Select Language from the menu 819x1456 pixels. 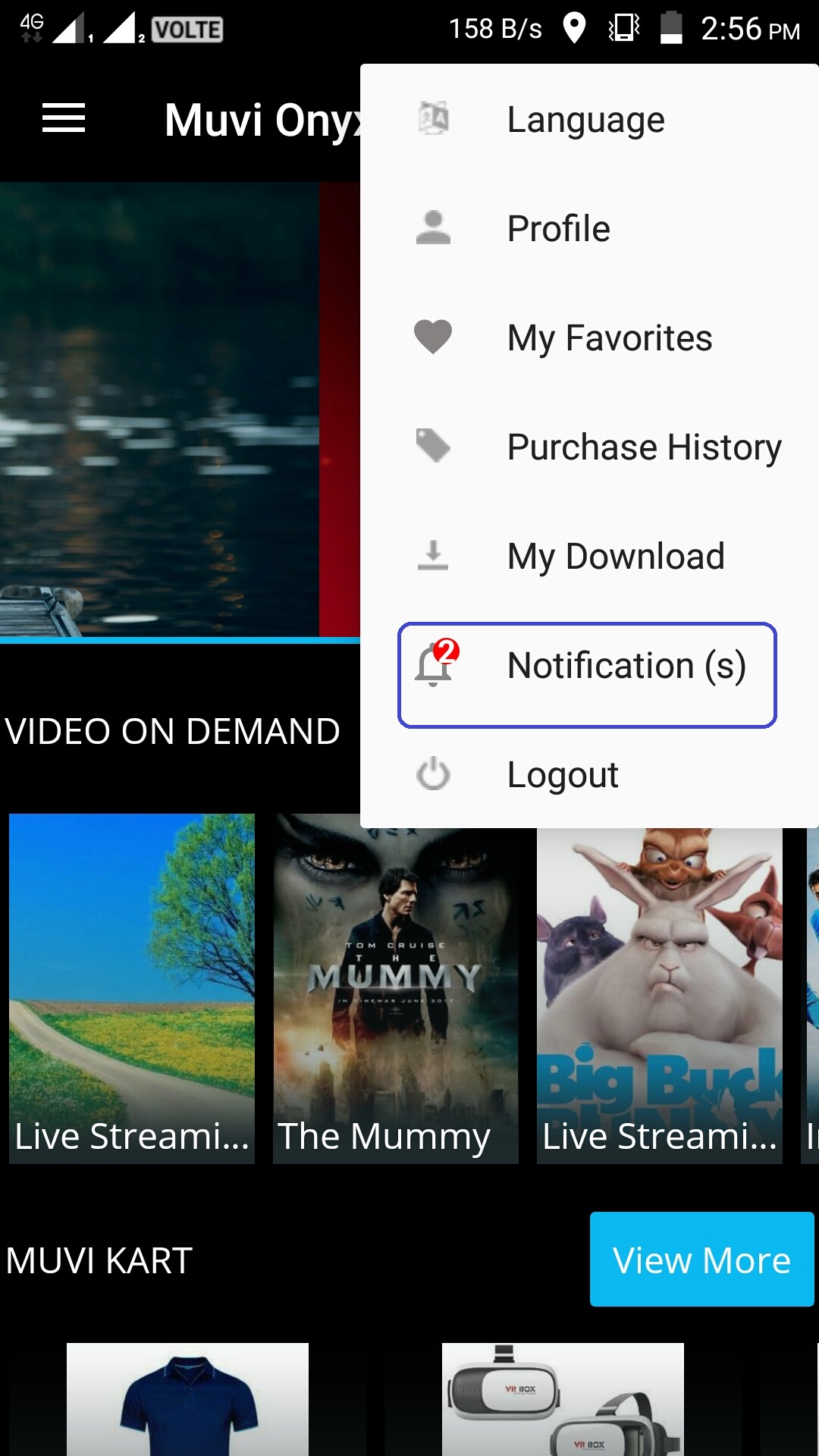coord(589,120)
